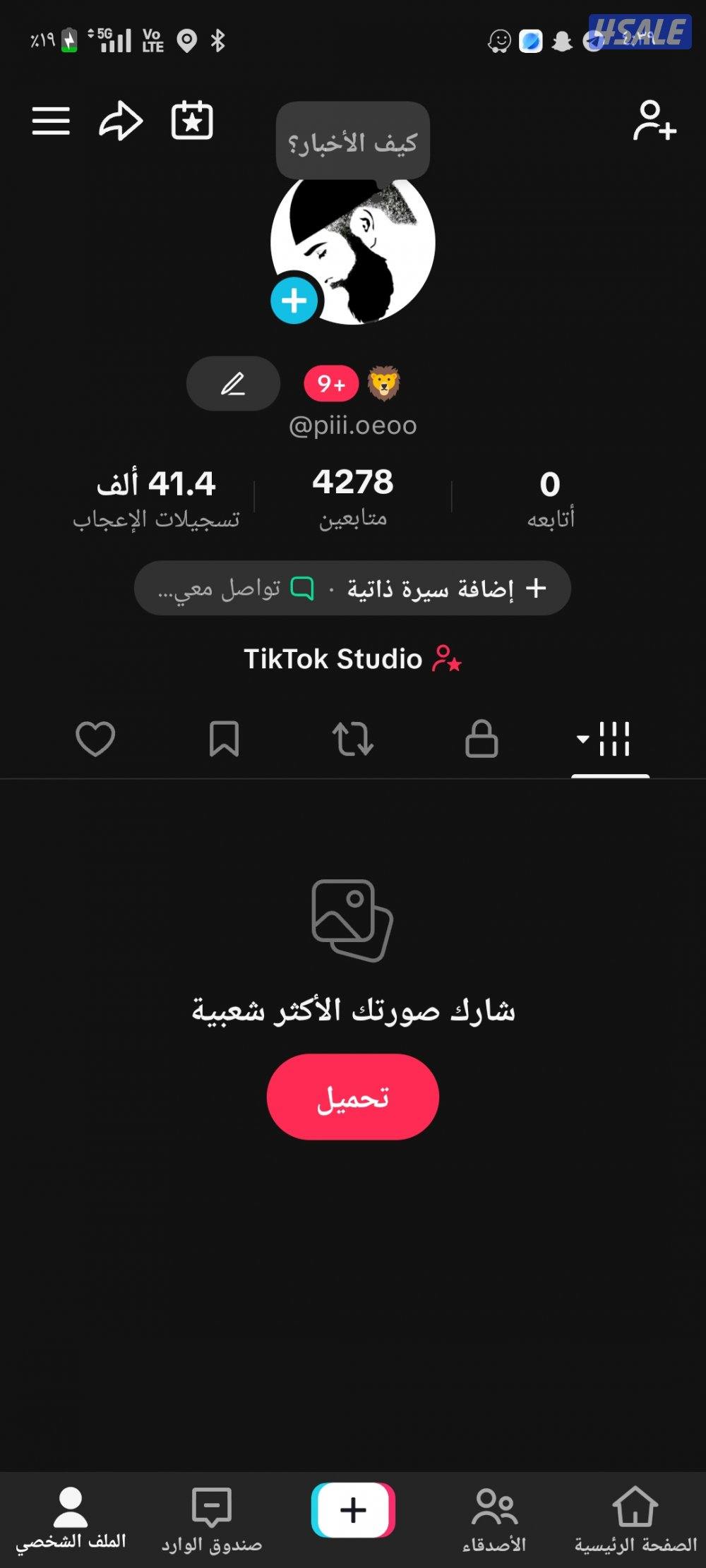Image resolution: width=706 pixels, height=1568 pixels.
Task: Open the creator events calendar icon
Action: click(191, 120)
